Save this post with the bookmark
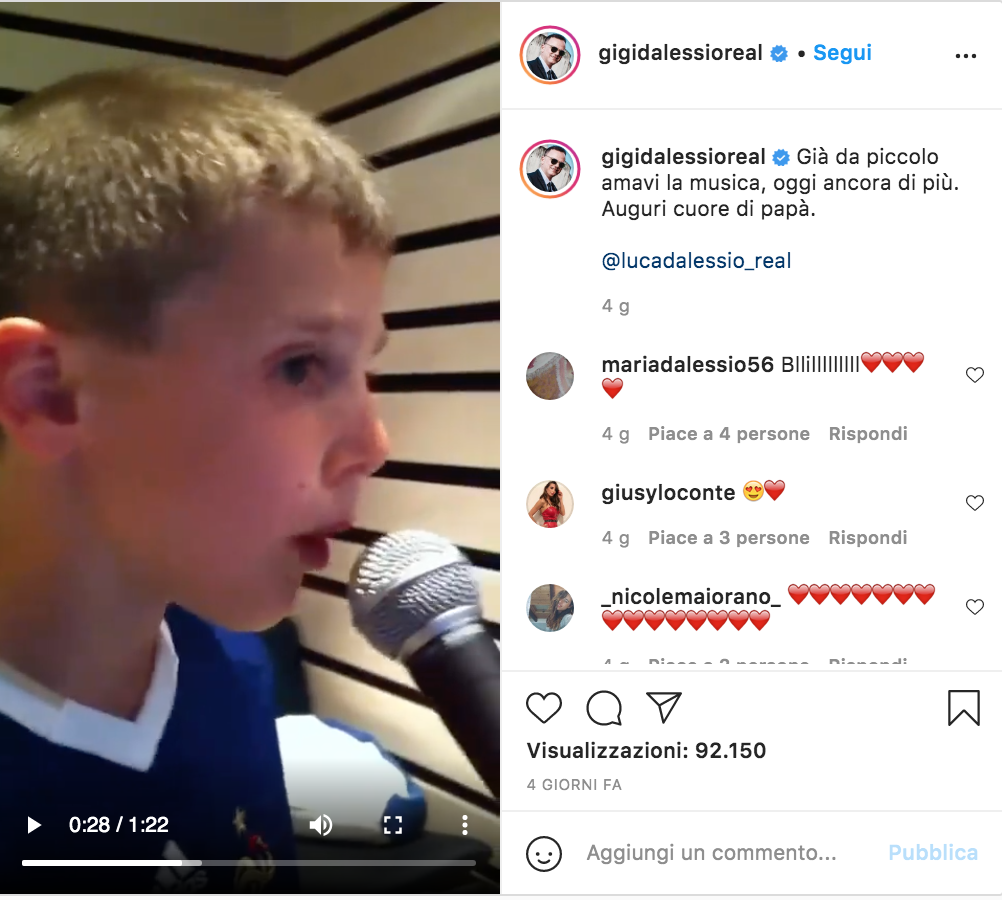 (963, 708)
